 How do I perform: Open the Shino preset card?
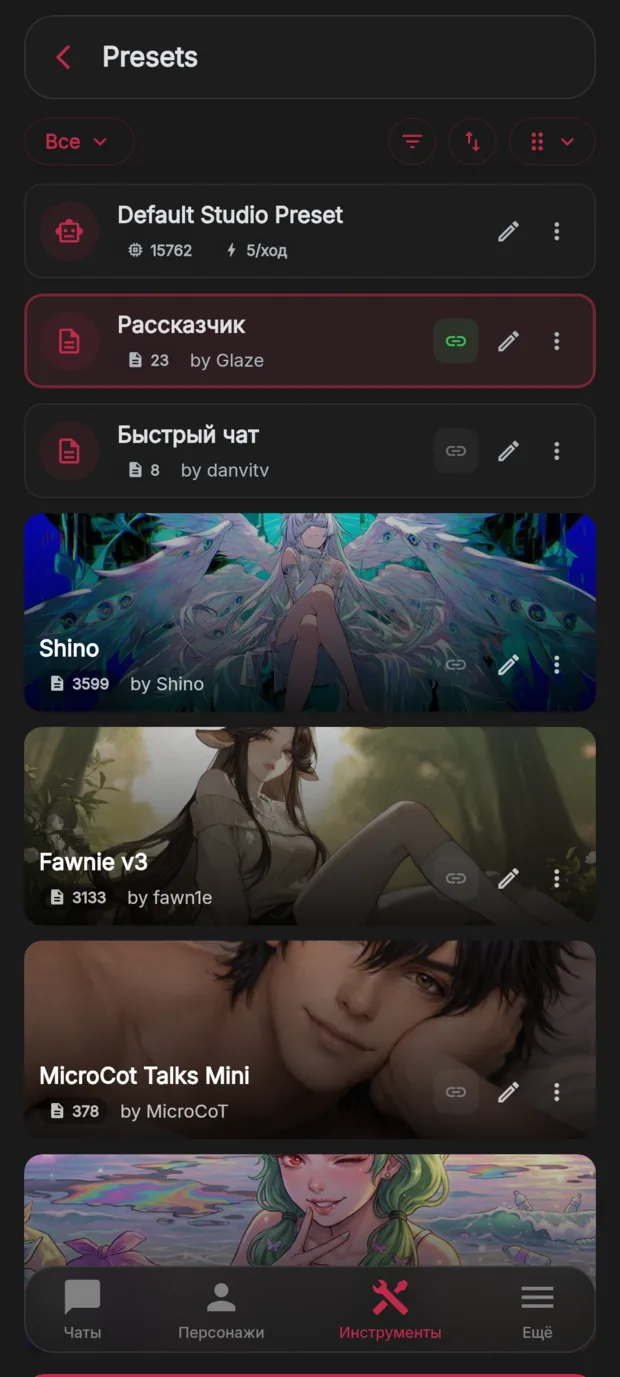pyautogui.click(x=310, y=612)
